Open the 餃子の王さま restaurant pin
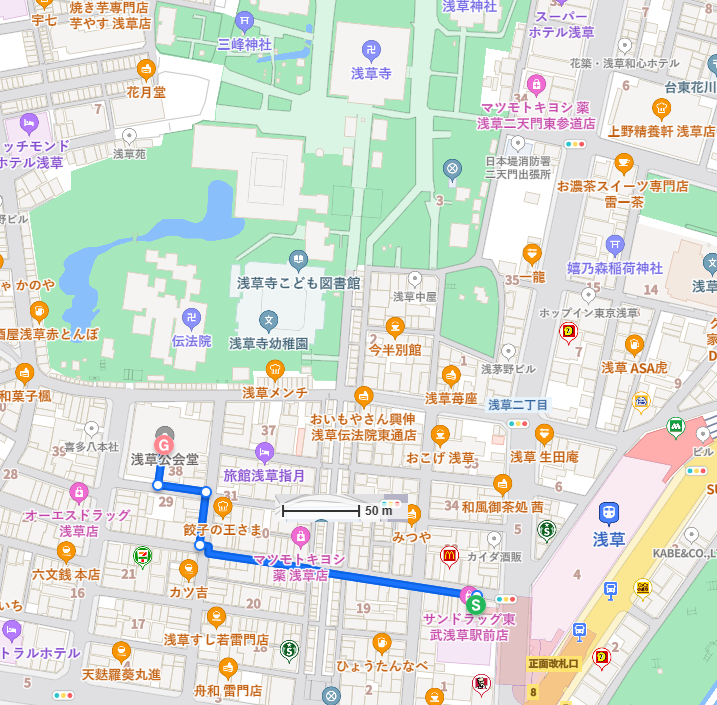 tap(236, 506)
